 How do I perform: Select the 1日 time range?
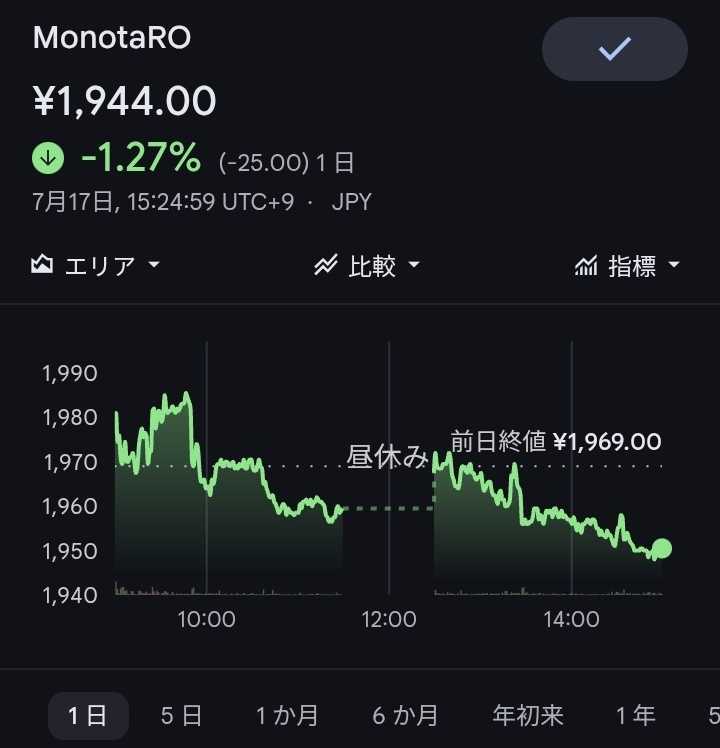[88, 716]
